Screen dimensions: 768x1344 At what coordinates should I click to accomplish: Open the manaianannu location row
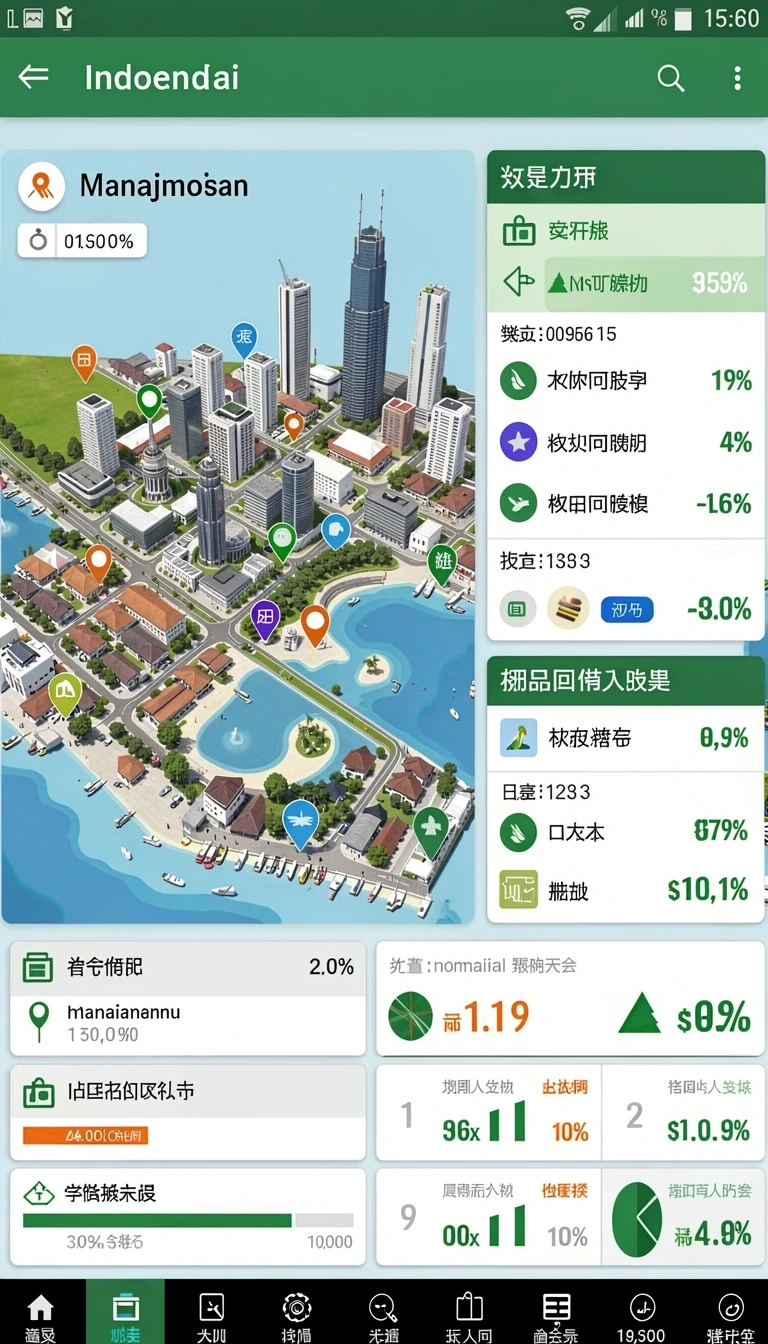tap(188, 1022)
